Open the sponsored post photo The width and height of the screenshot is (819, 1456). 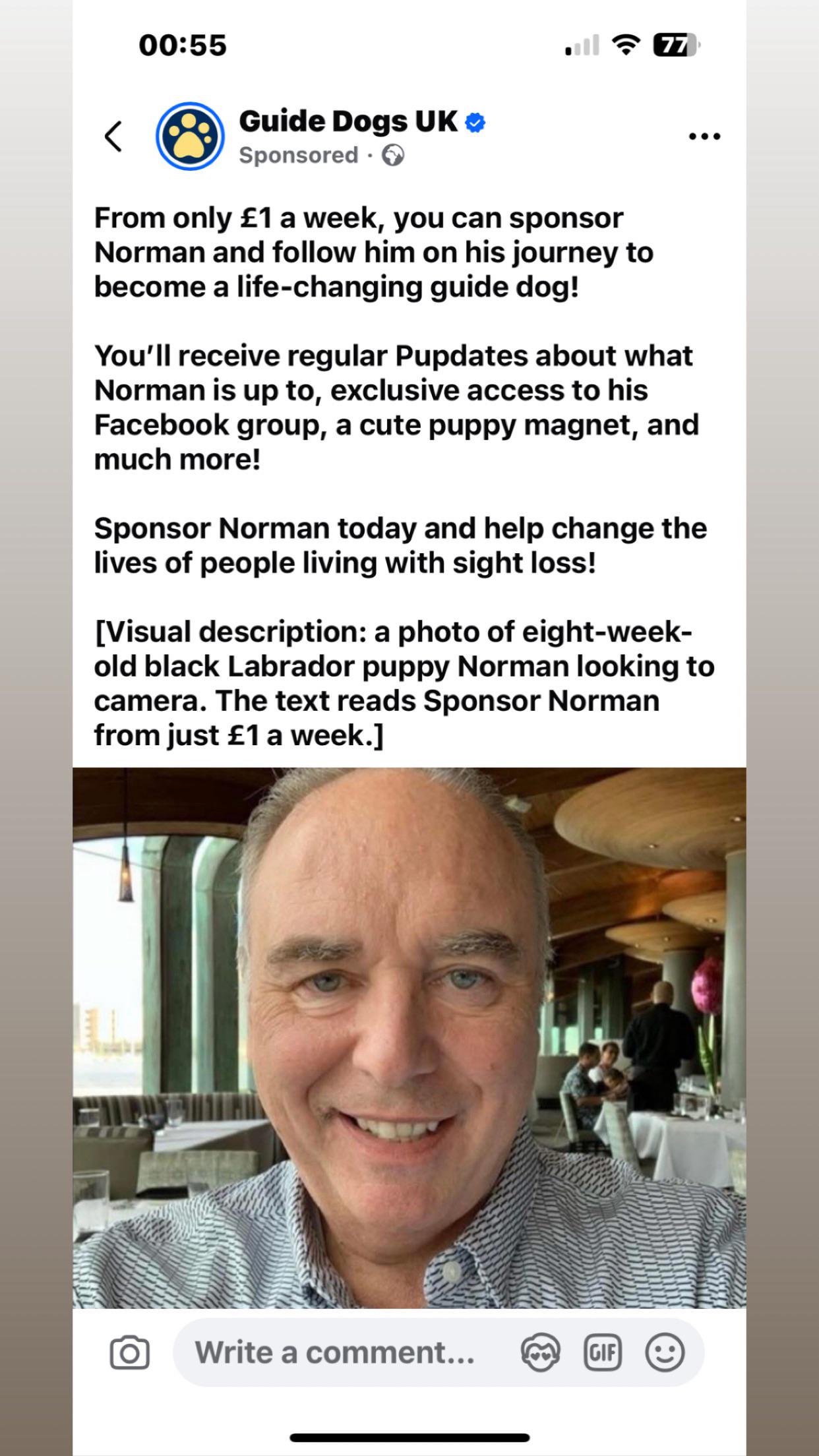409,1038
